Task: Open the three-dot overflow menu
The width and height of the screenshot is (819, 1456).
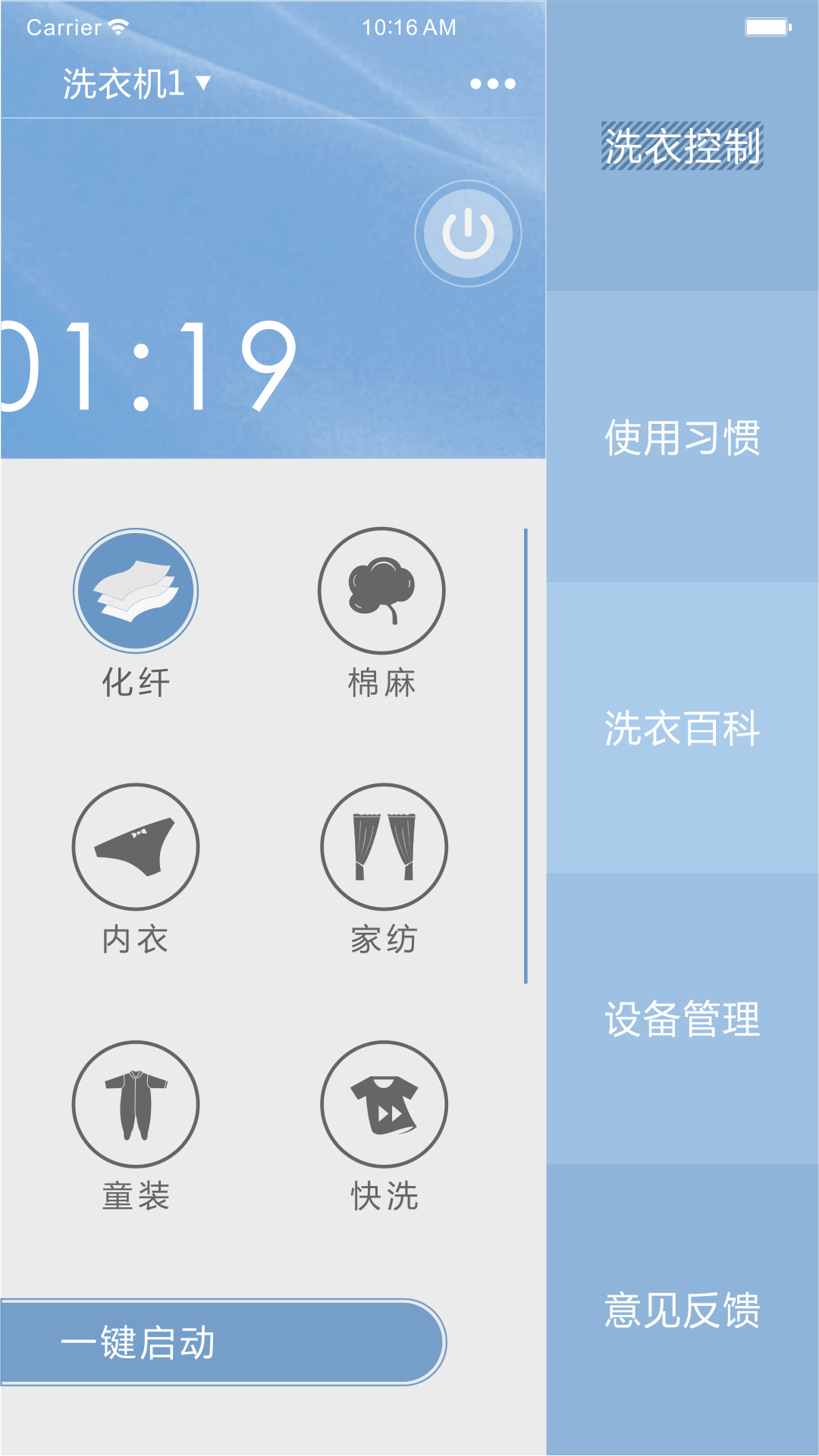Action: [x=492, y=83]
